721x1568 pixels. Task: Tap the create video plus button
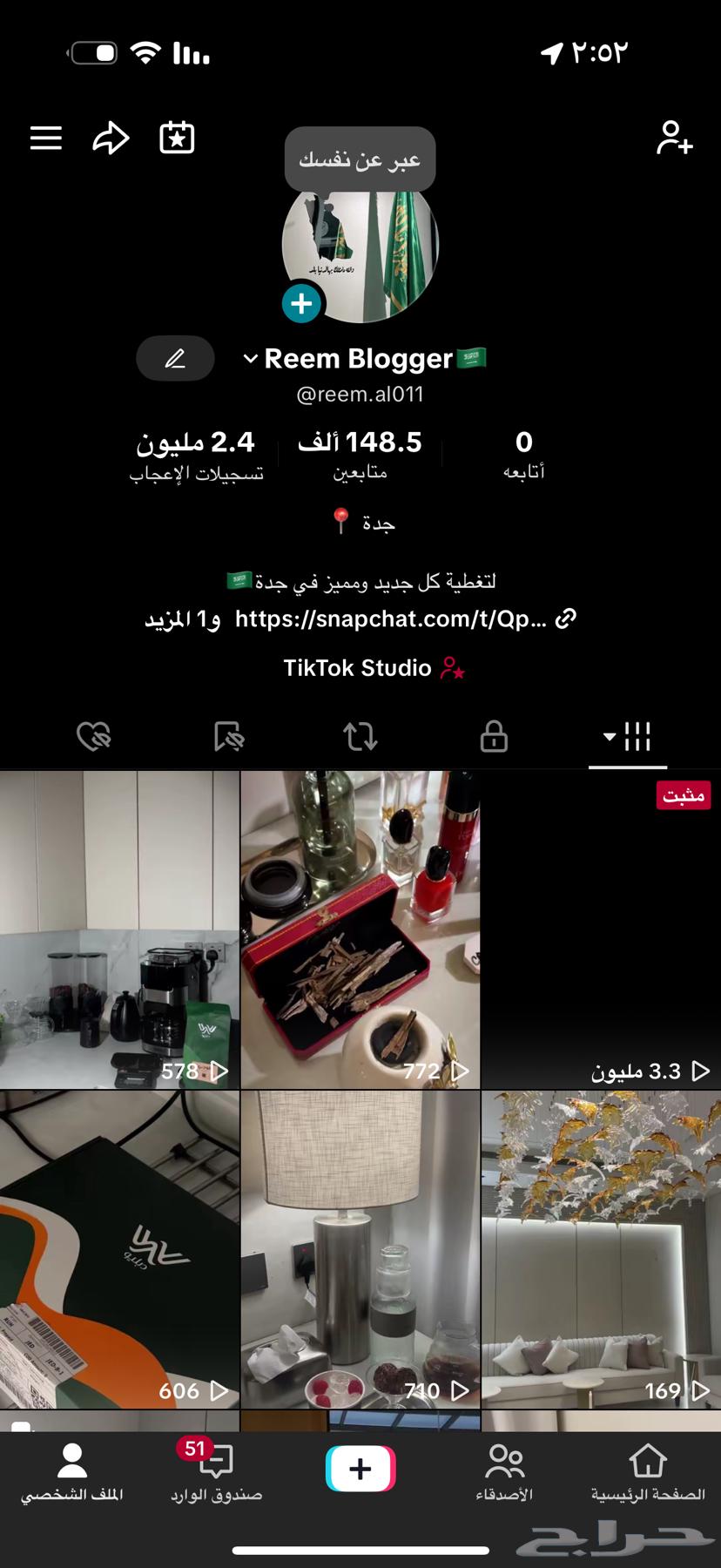[360, 1469]
